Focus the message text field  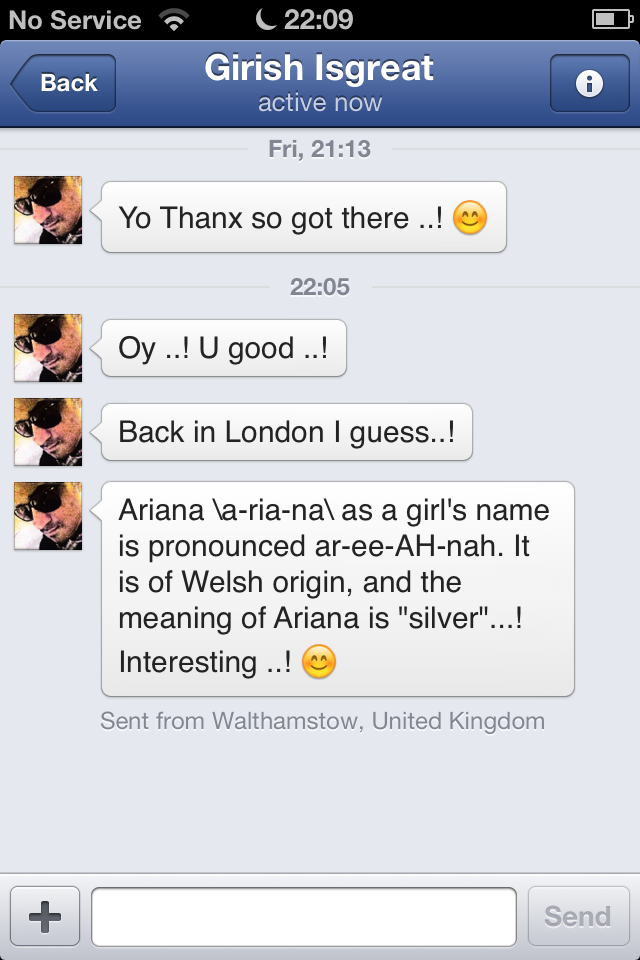(303, 916)
